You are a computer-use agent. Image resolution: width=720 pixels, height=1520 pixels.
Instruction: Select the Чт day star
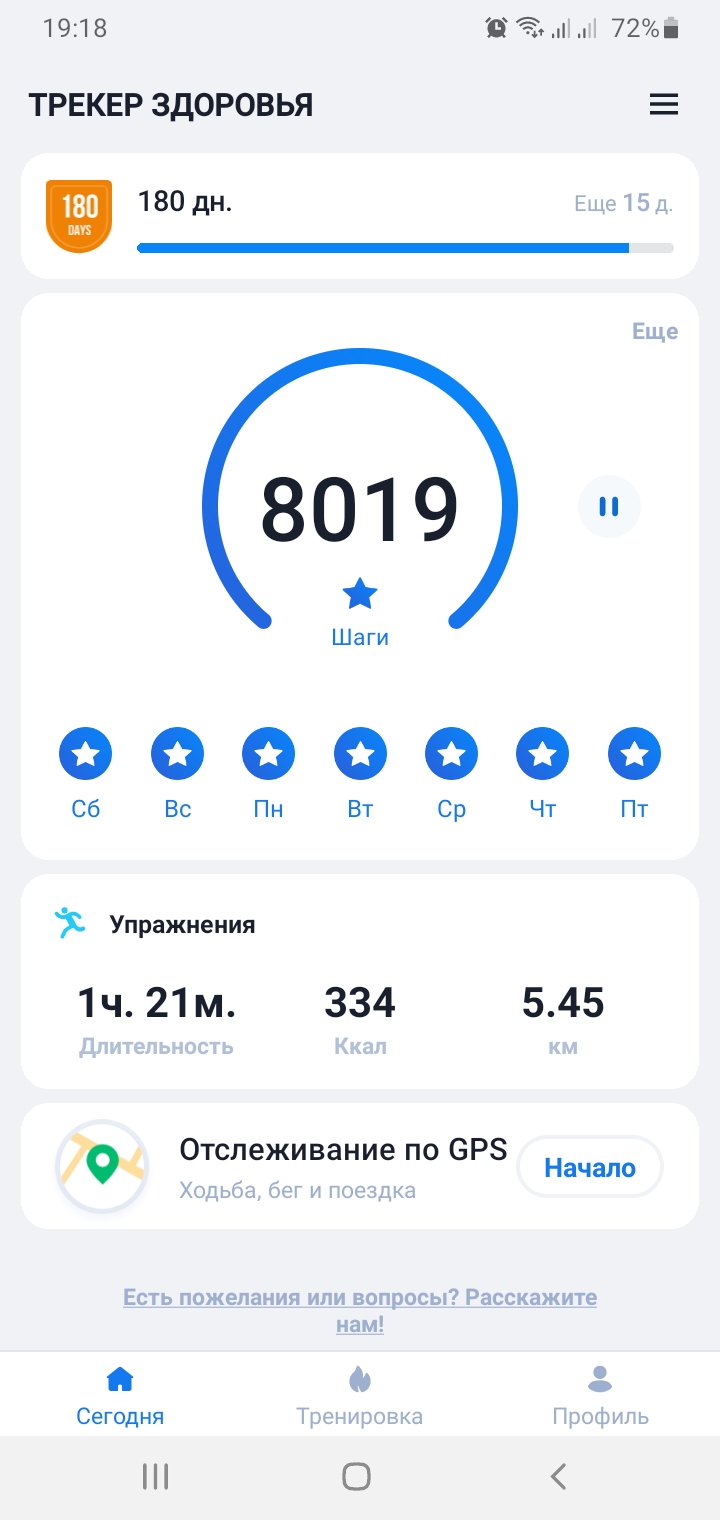pos(543,754)
